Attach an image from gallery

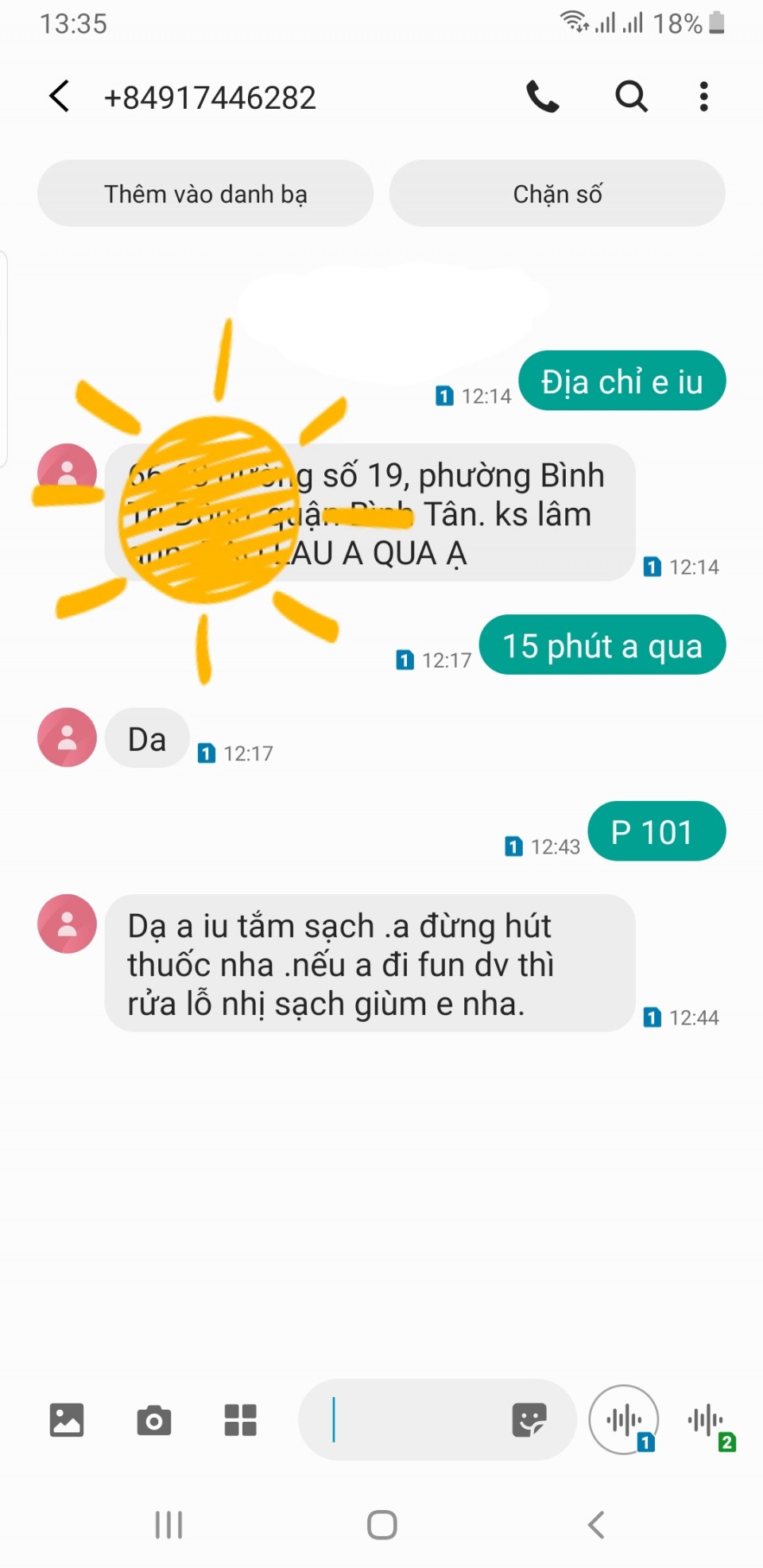pos(67,1419)
